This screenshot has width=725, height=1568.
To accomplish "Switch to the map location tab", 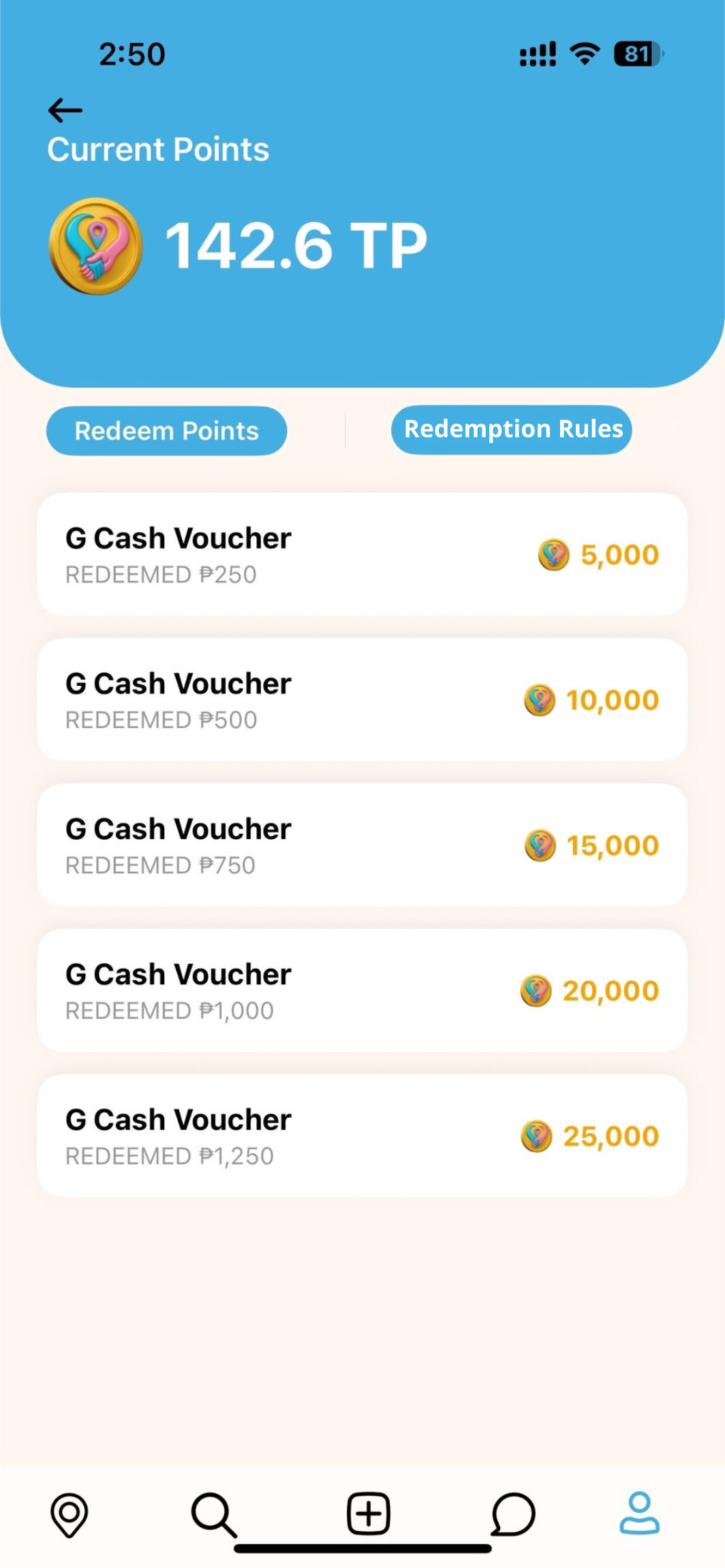I will (x=70, y=1514).
